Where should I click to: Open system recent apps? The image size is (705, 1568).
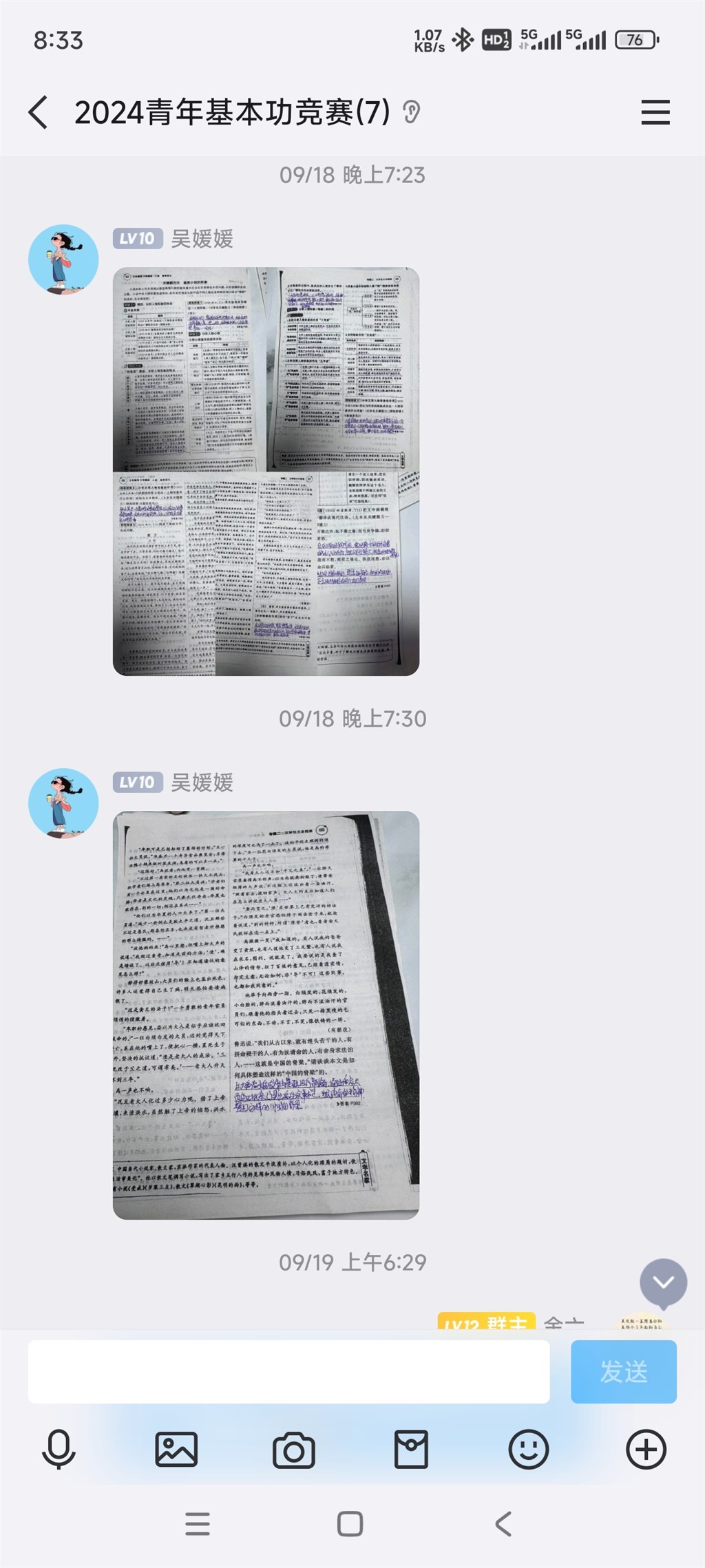point(198,1523)
